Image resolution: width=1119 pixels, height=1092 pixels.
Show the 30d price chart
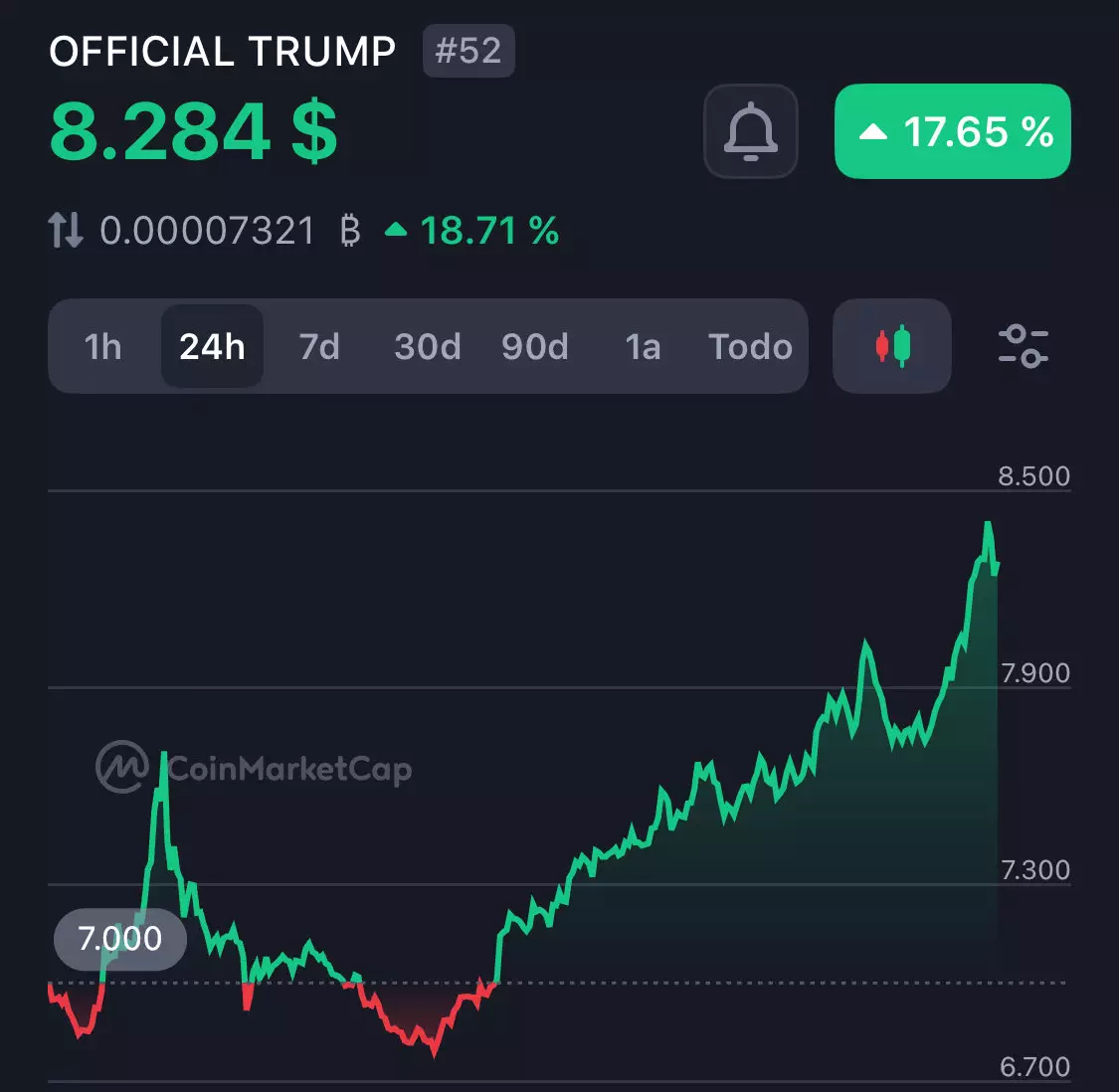[x=428, y=347]
